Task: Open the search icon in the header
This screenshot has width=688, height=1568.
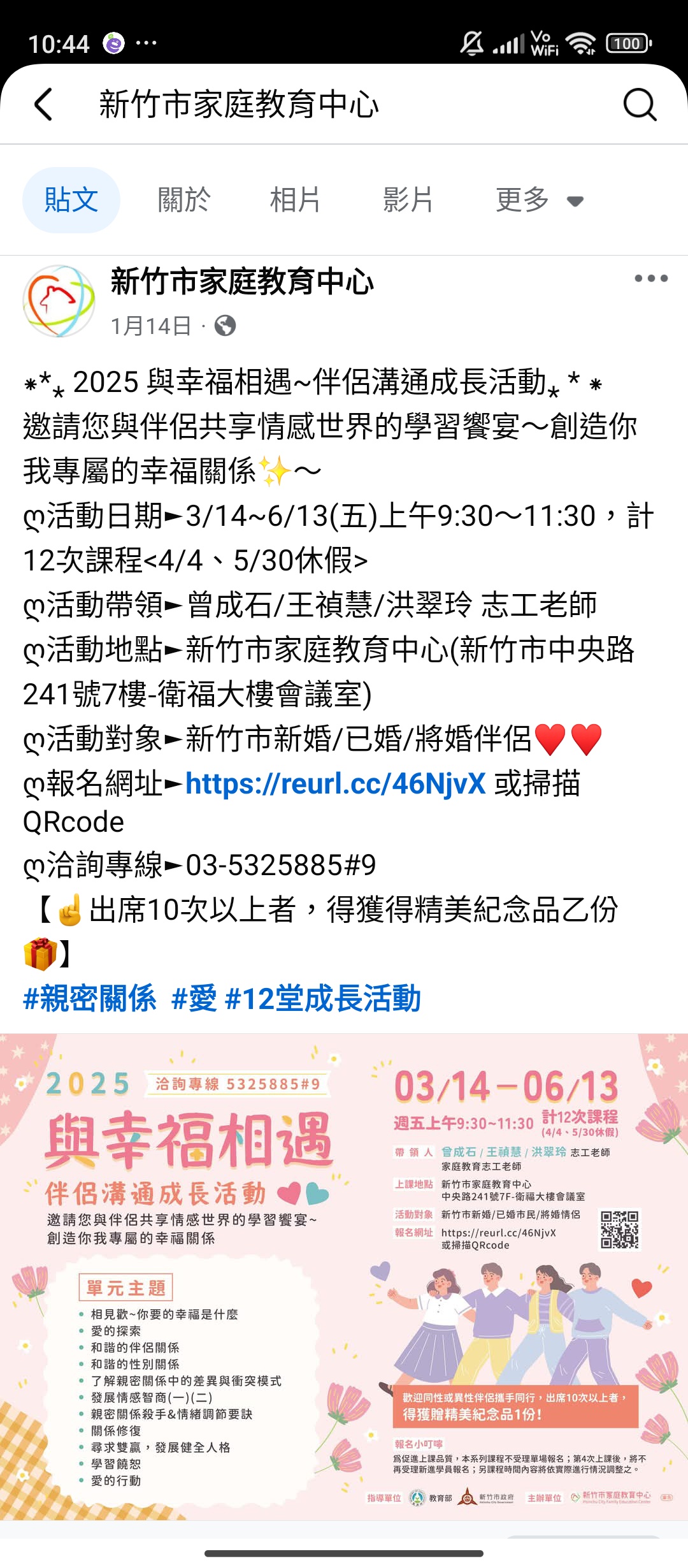Action: (x=640, y=105)
